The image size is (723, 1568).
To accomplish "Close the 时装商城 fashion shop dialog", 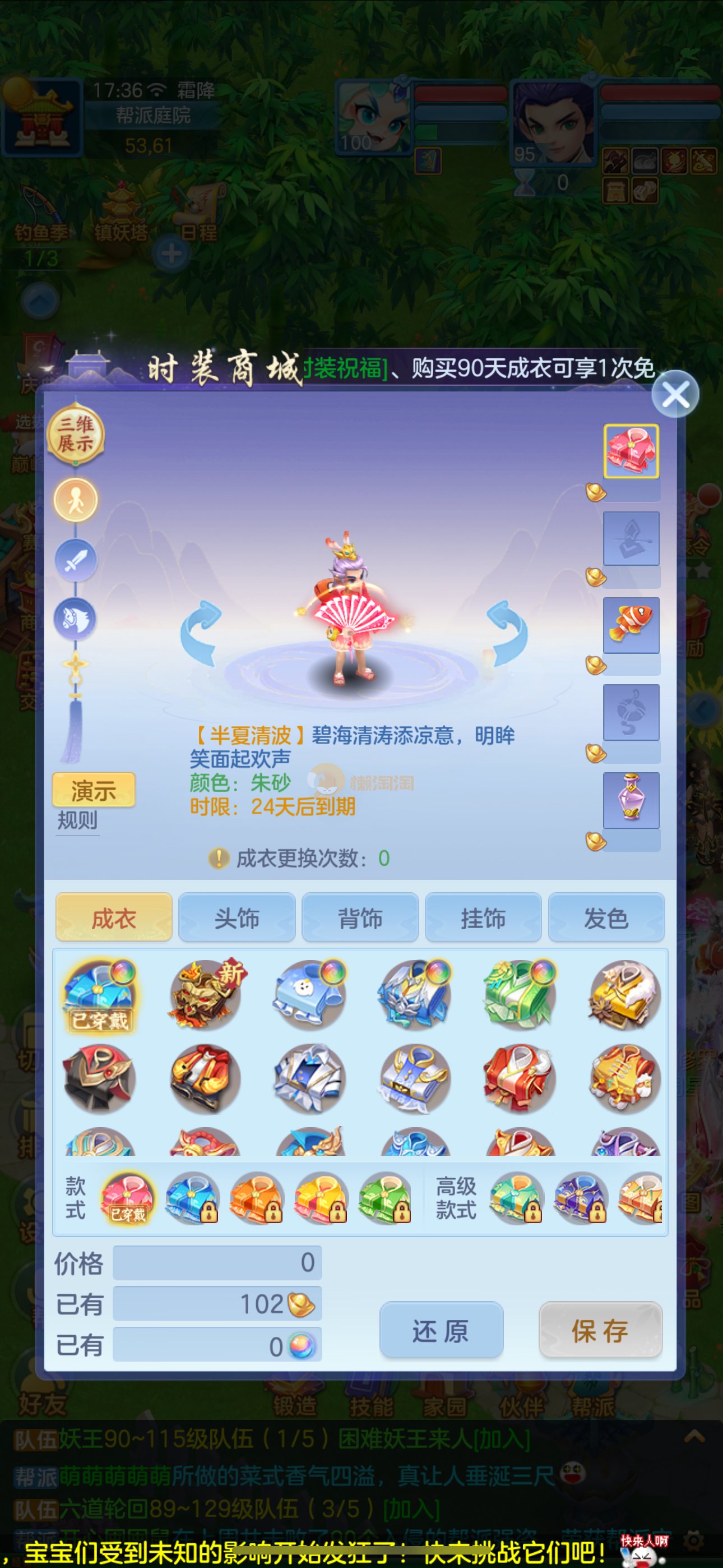I will coord(675,394).
